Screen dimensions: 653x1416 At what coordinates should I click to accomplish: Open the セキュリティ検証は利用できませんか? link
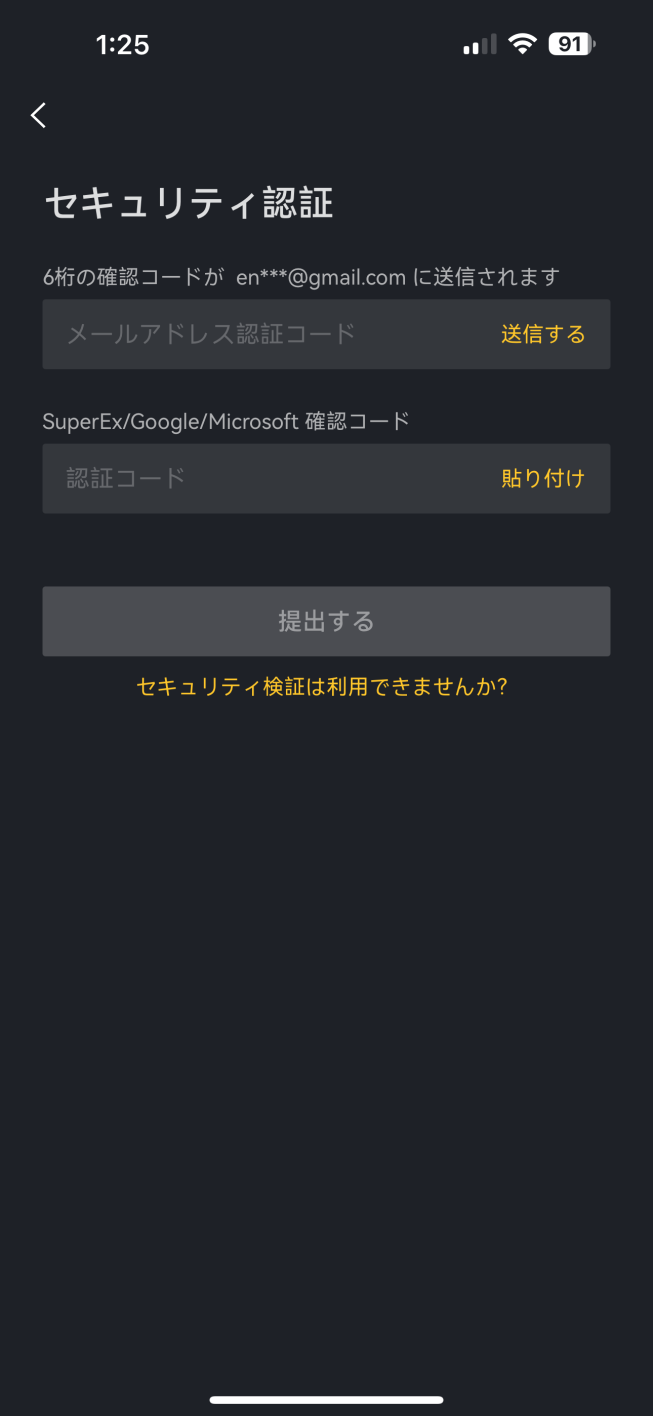click(322, 686)
